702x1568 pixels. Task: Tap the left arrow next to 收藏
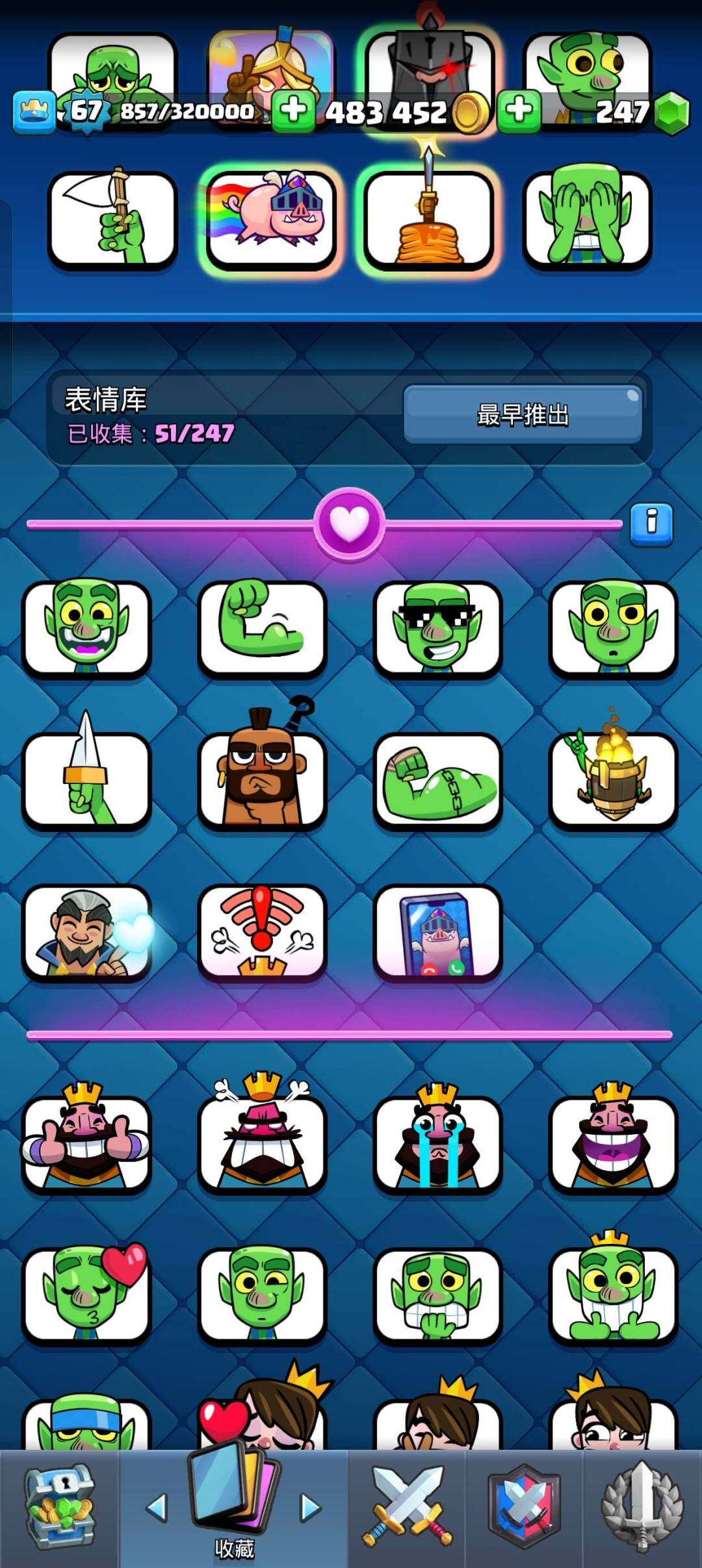157,1508
